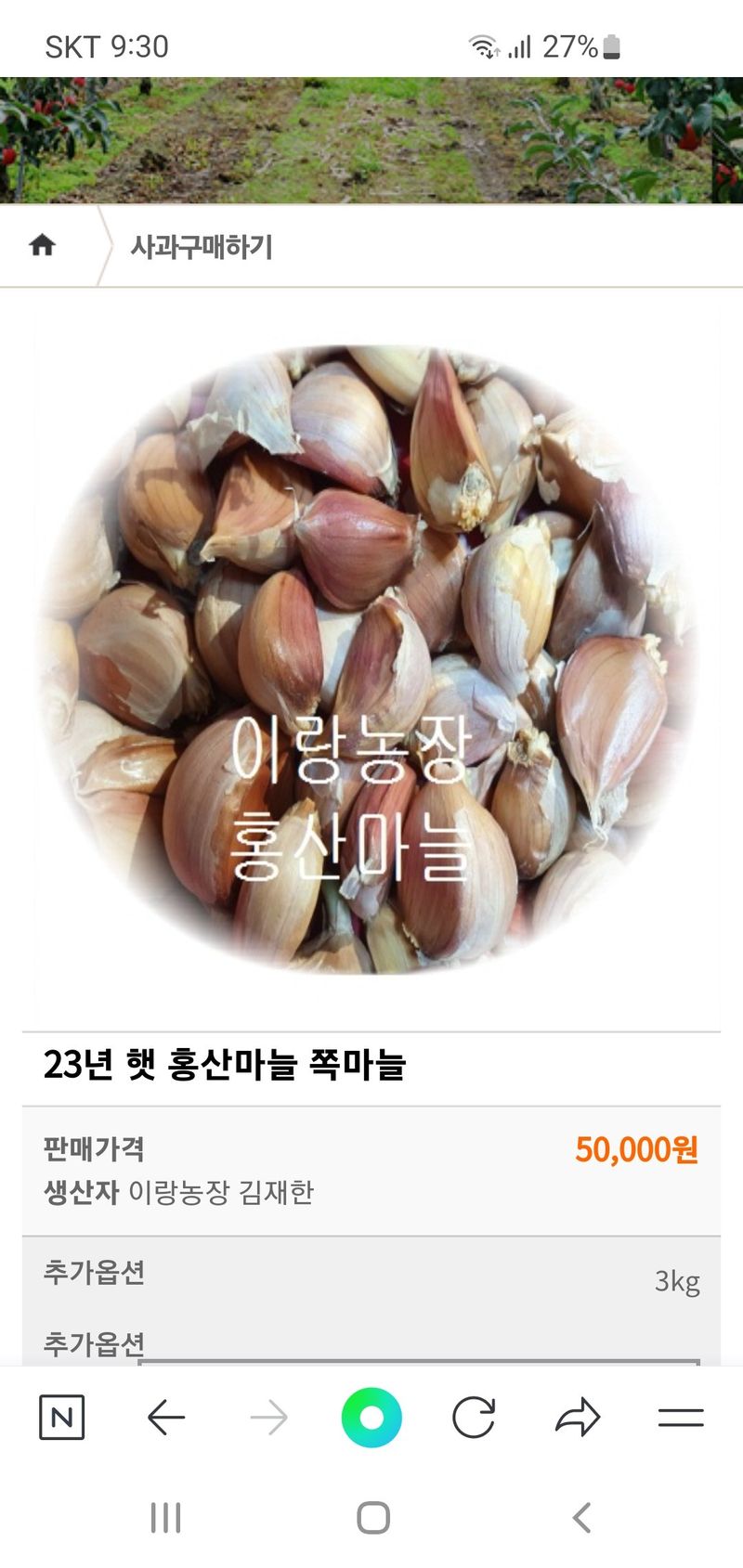Tap the grayed-out forward arrow

269,1416
